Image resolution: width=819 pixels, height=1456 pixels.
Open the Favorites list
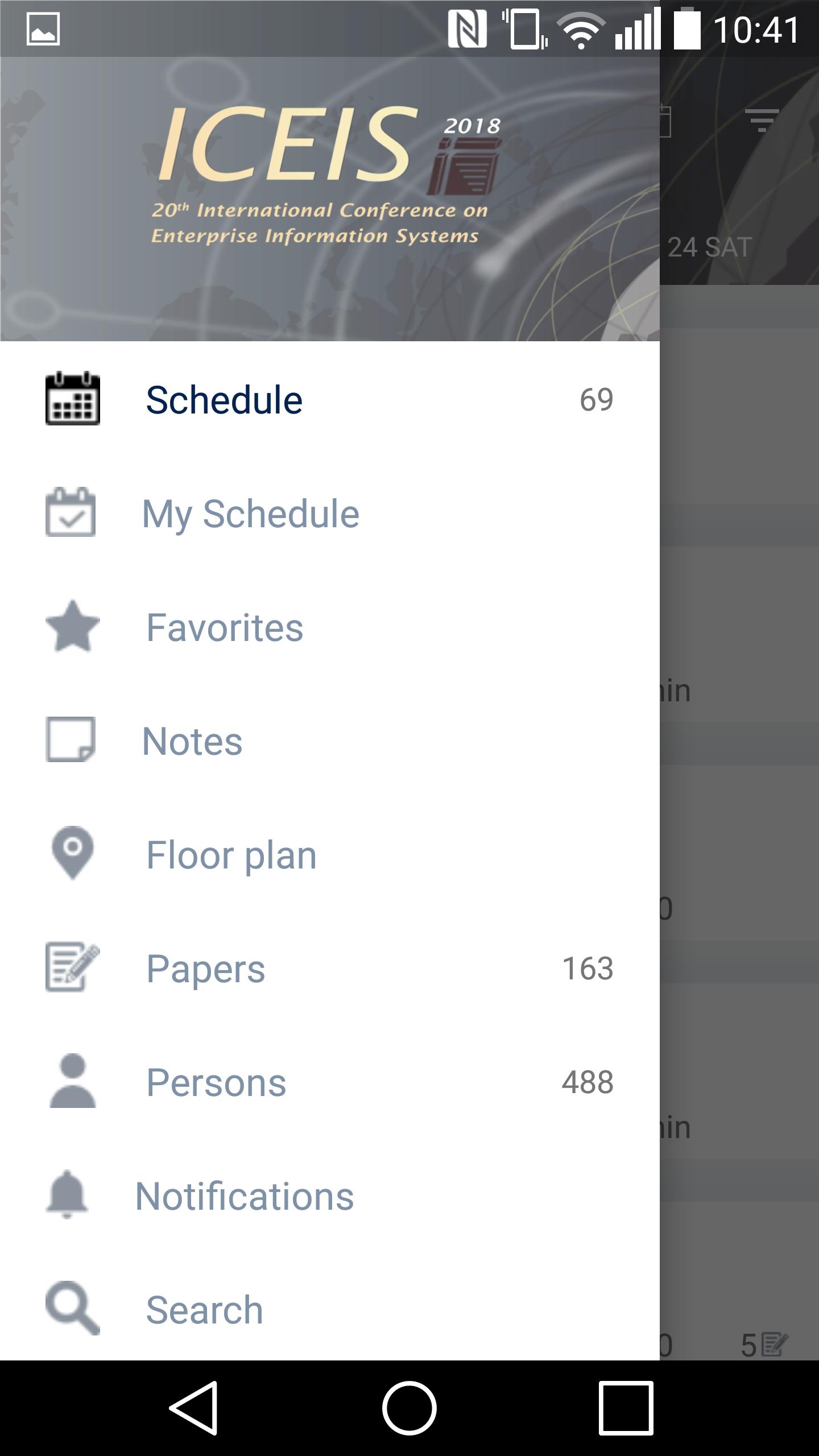[225, 627]
